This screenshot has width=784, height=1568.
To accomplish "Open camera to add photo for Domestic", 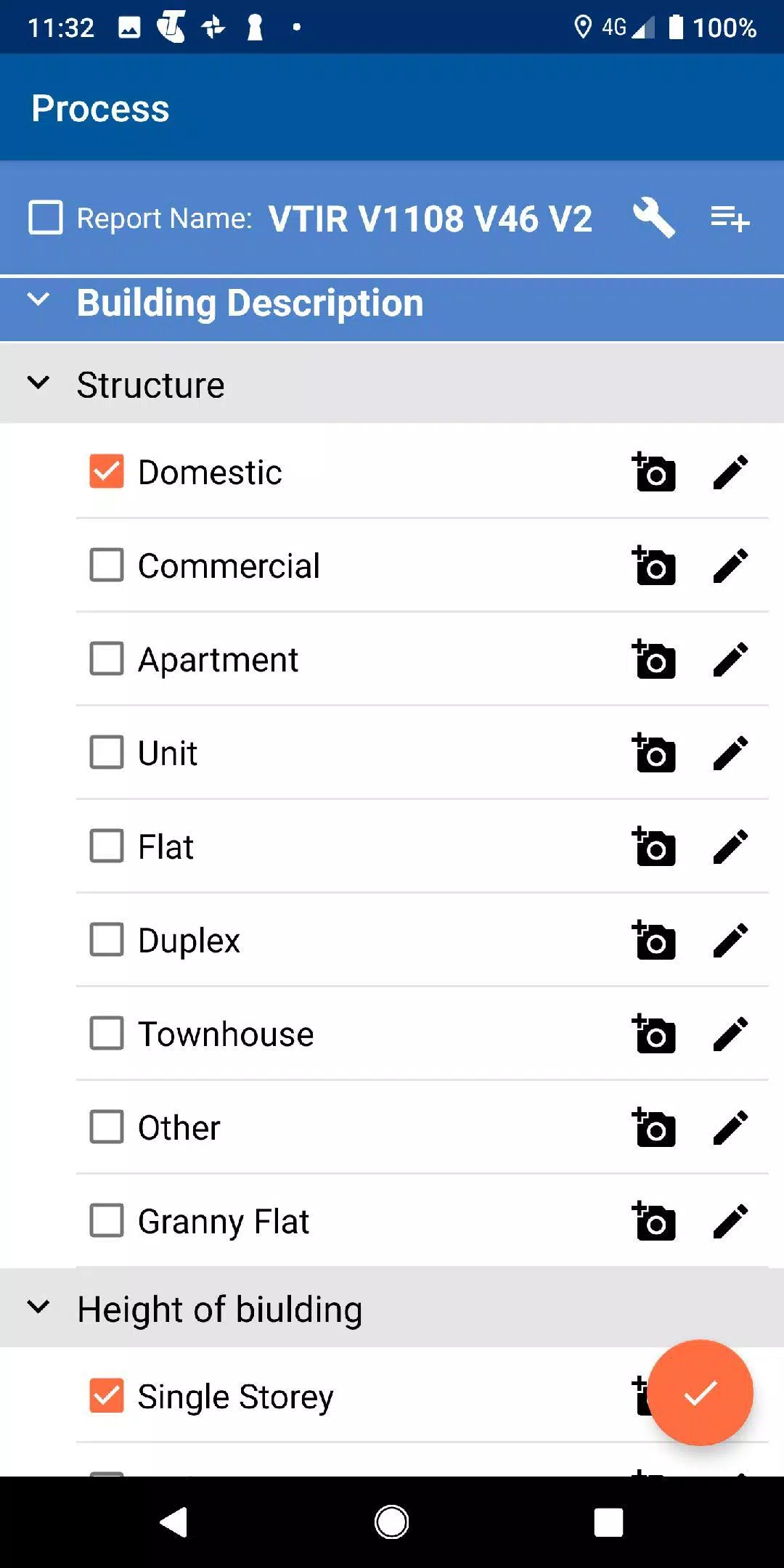I will (654, 473).
